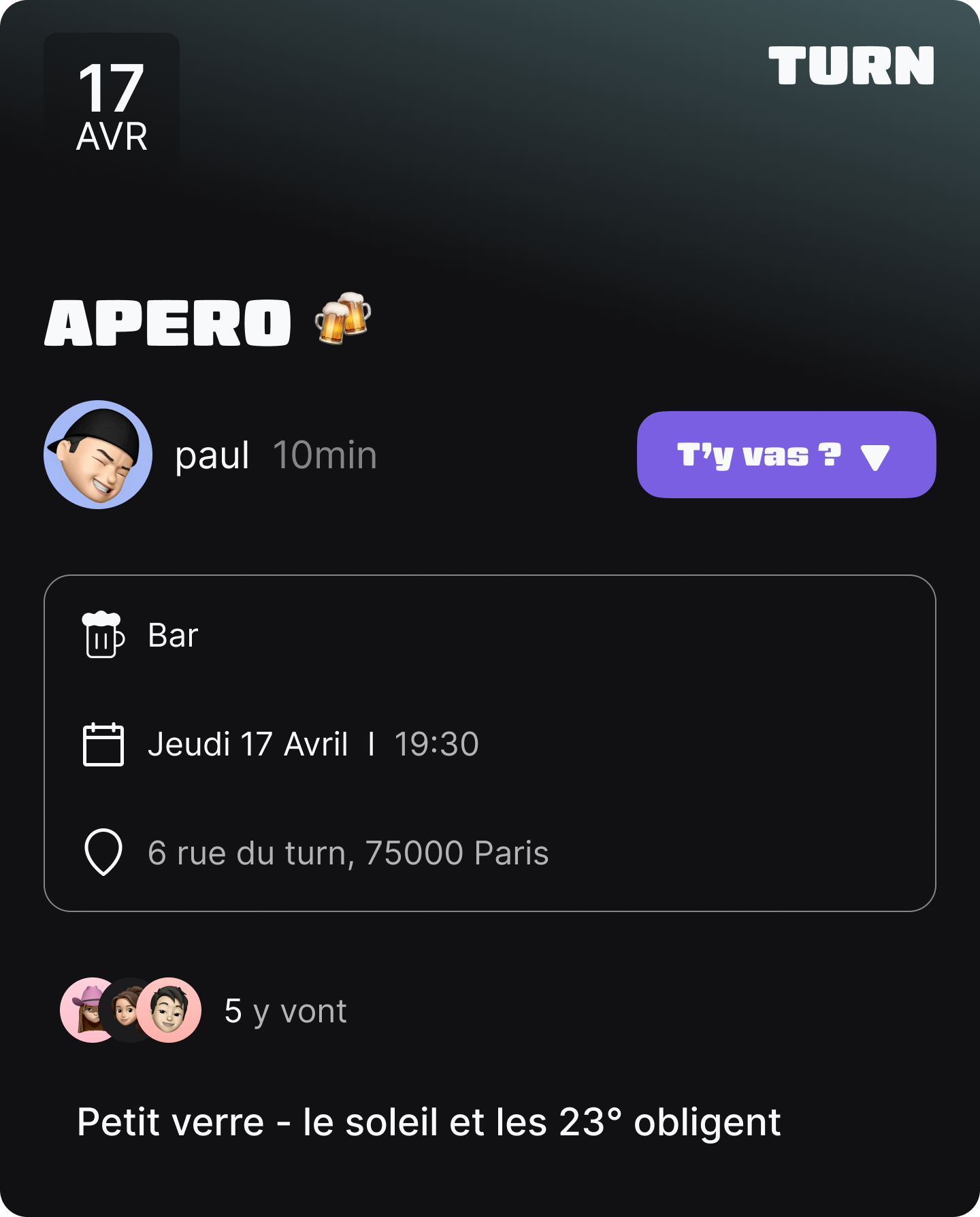Viewport: 980px width, 1217px height.
Task: Open the "T'y vas ?" response dropdown
Action: coord(786,455)
